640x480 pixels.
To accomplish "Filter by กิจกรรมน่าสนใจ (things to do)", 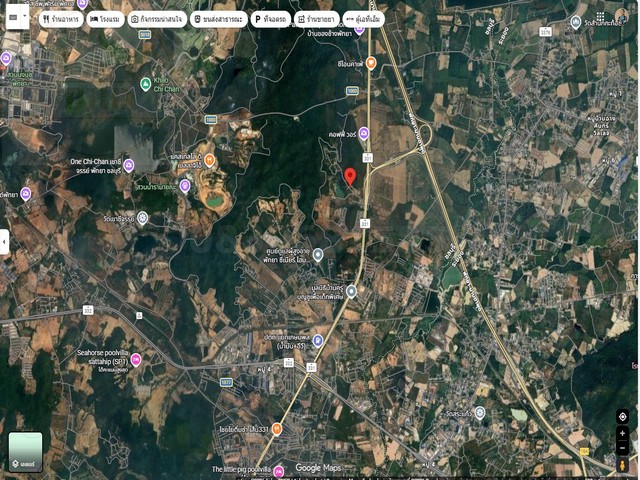I will point(156,18).
